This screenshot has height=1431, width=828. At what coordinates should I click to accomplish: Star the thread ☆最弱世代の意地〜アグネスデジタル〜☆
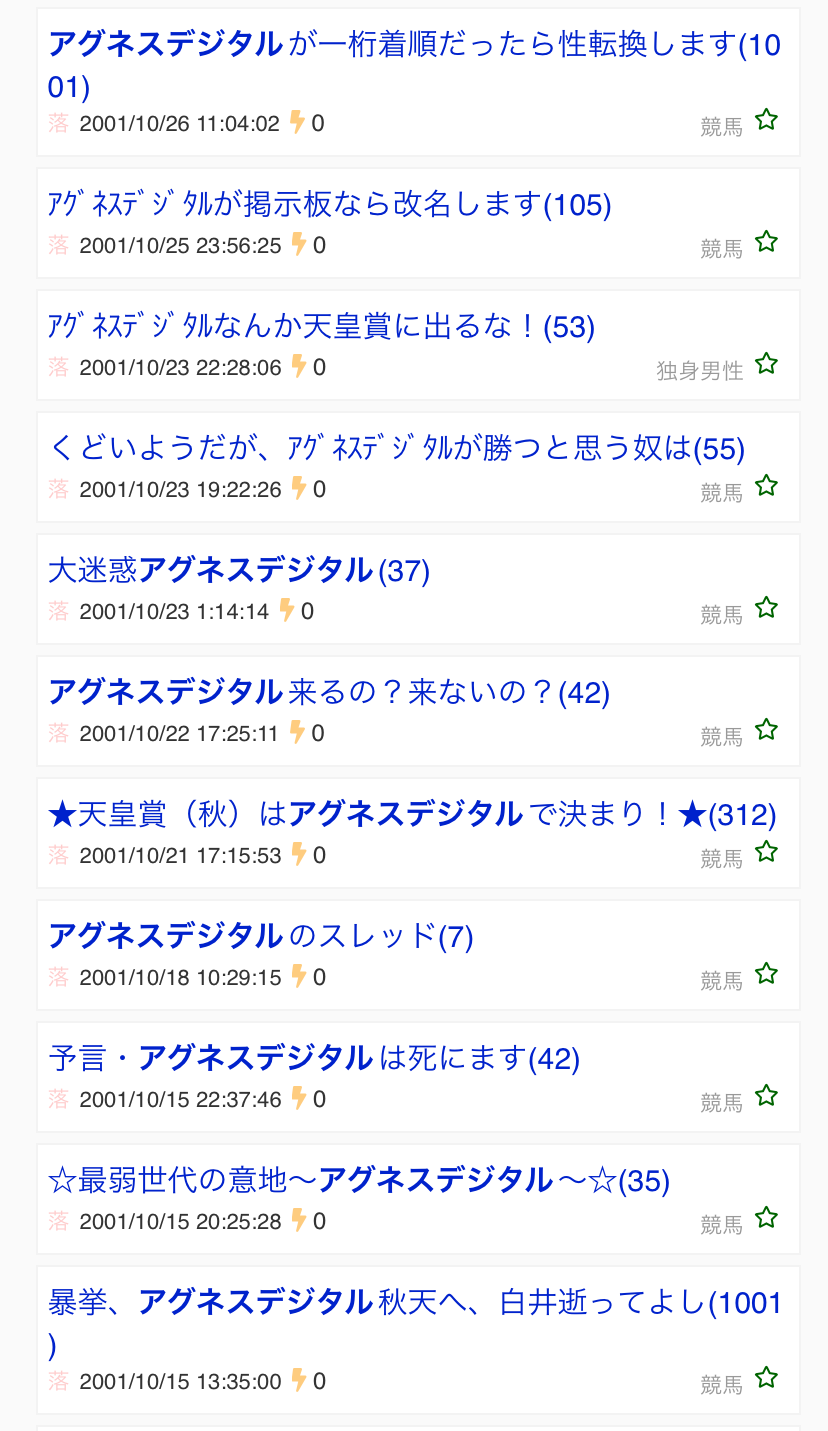click(x=766, y=1218)
